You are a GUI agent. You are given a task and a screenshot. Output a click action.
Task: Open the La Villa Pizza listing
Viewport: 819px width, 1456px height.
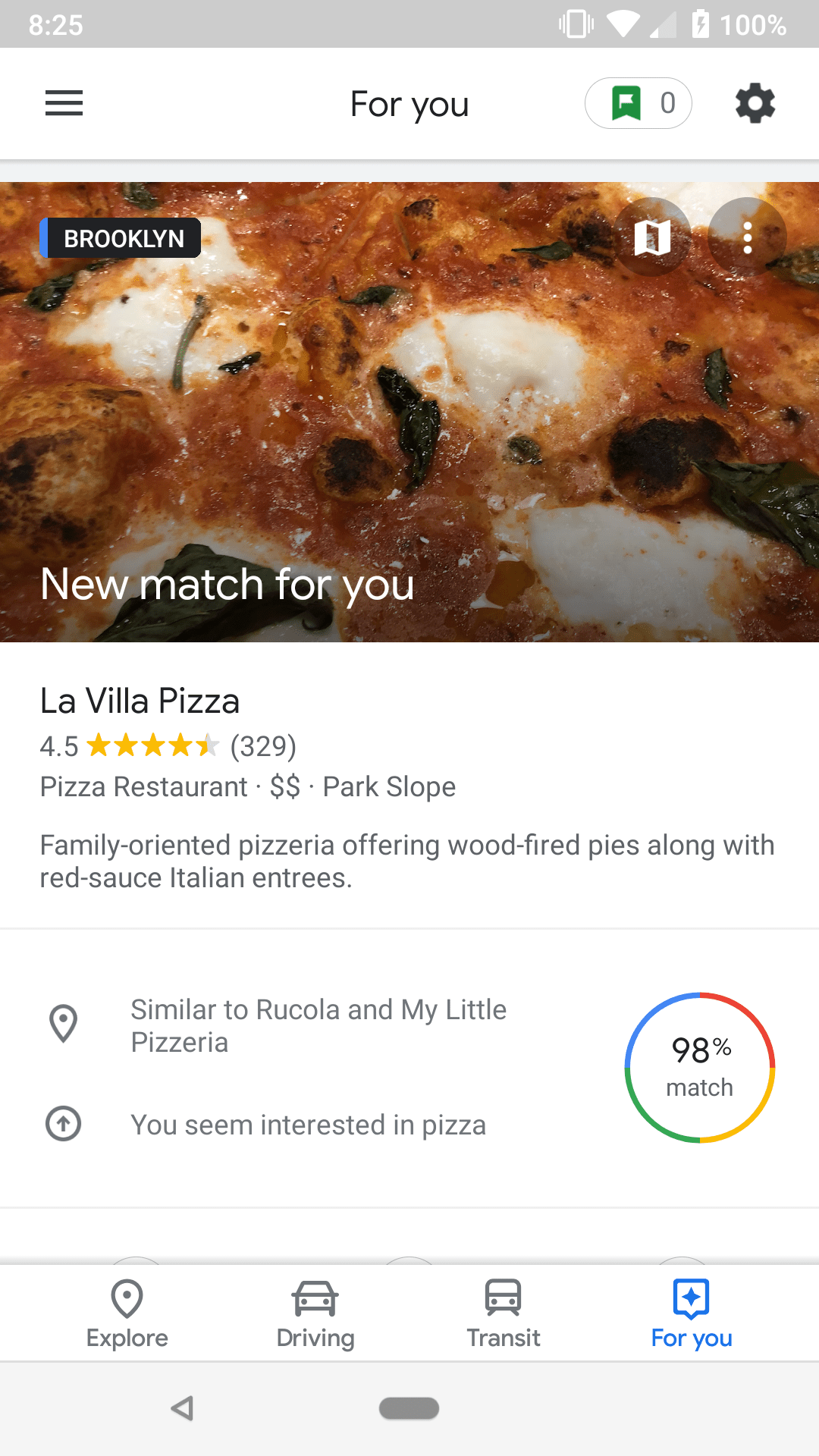click(x=140, y=701)
